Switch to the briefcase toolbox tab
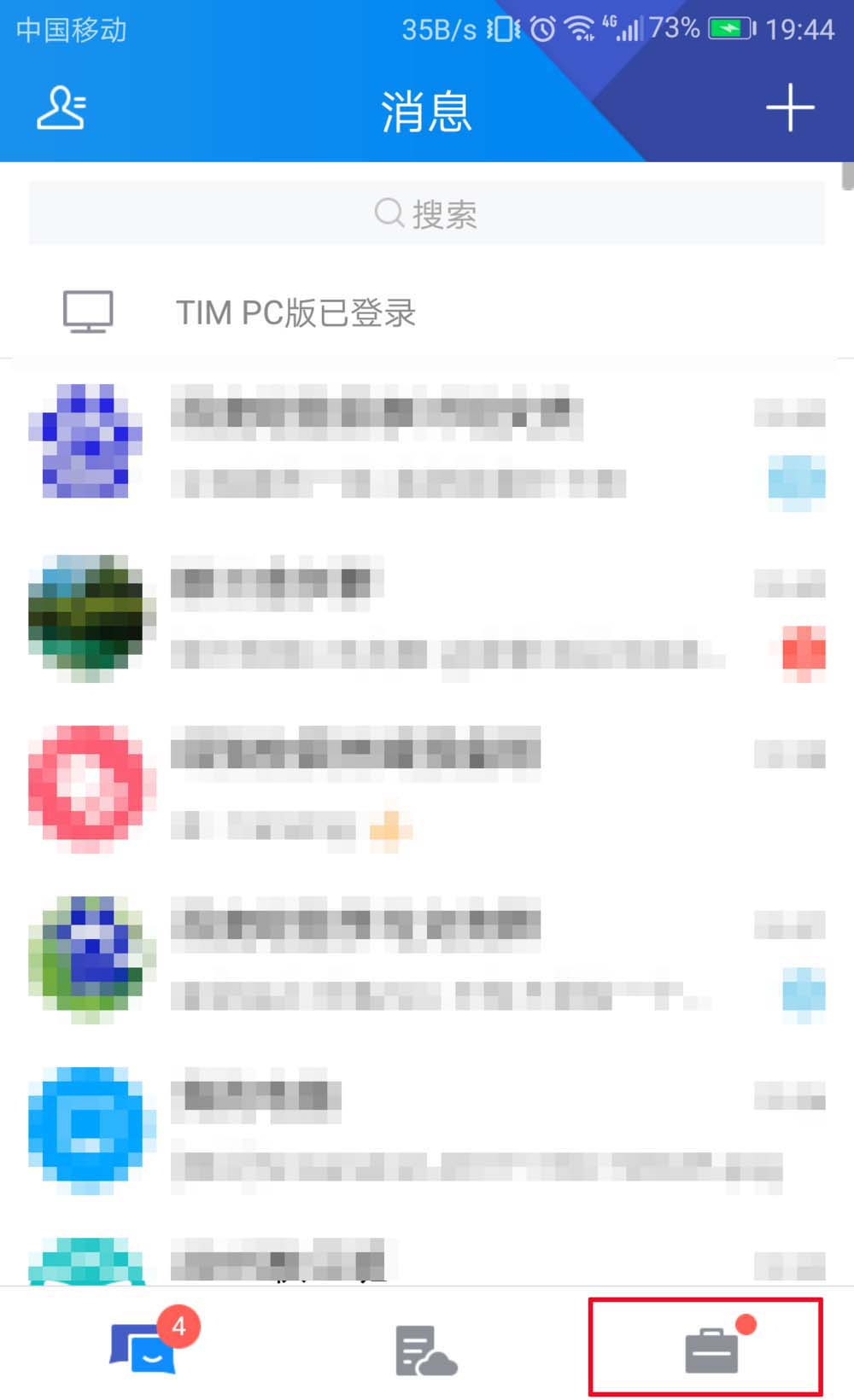The width and height of the screenshot is (854, 1400). pos(711,1350)
